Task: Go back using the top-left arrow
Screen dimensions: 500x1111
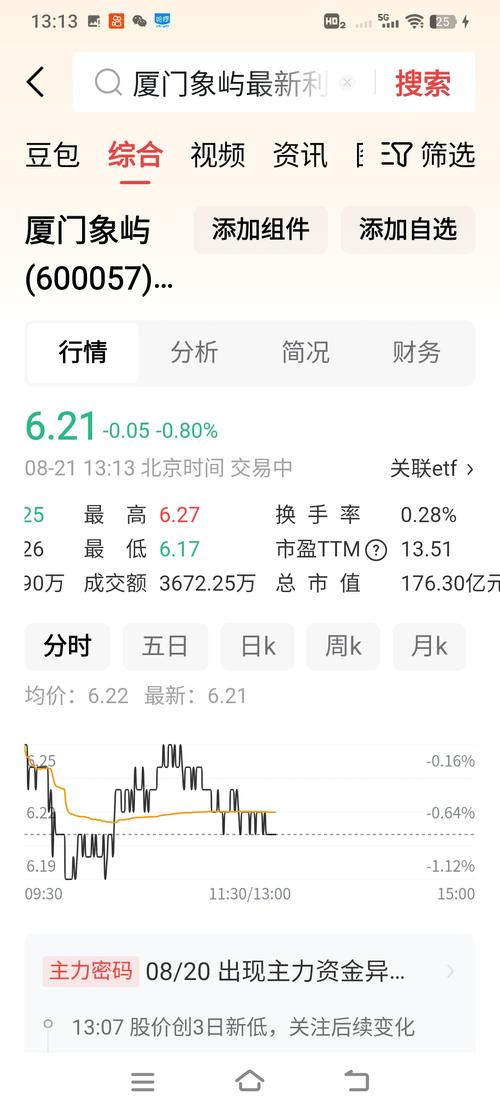Action: pyautogui.click(x=35, y=82)
